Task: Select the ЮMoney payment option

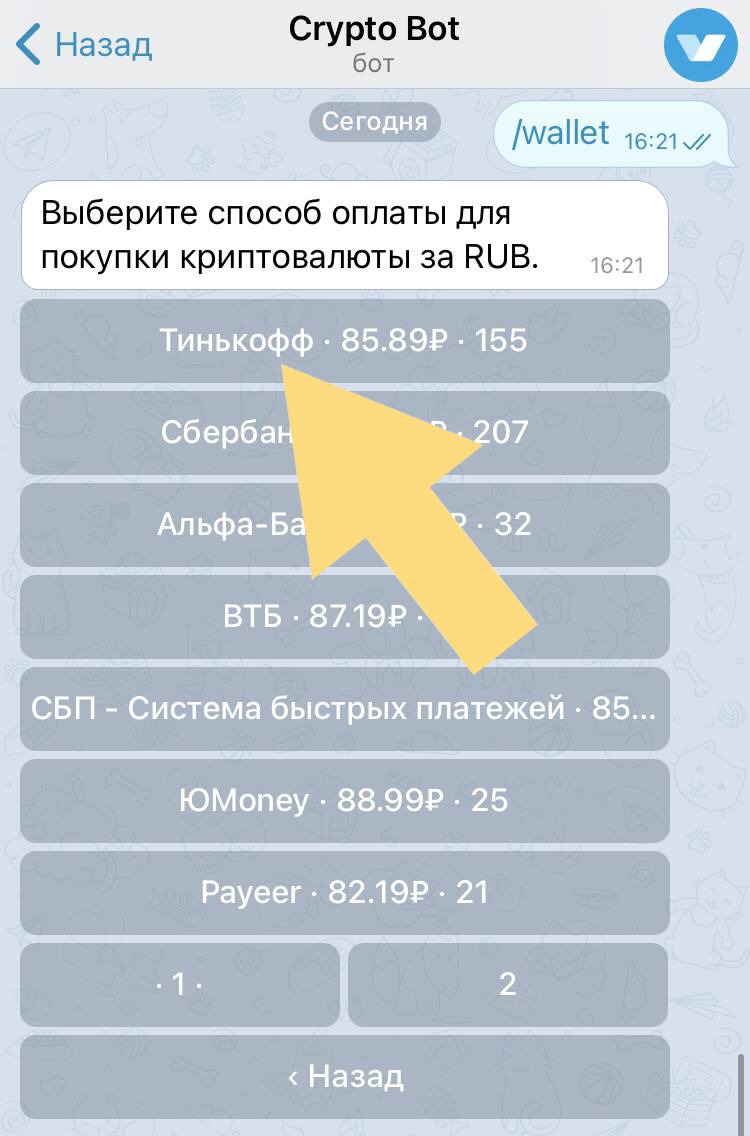Action: [x=343, y=801]
